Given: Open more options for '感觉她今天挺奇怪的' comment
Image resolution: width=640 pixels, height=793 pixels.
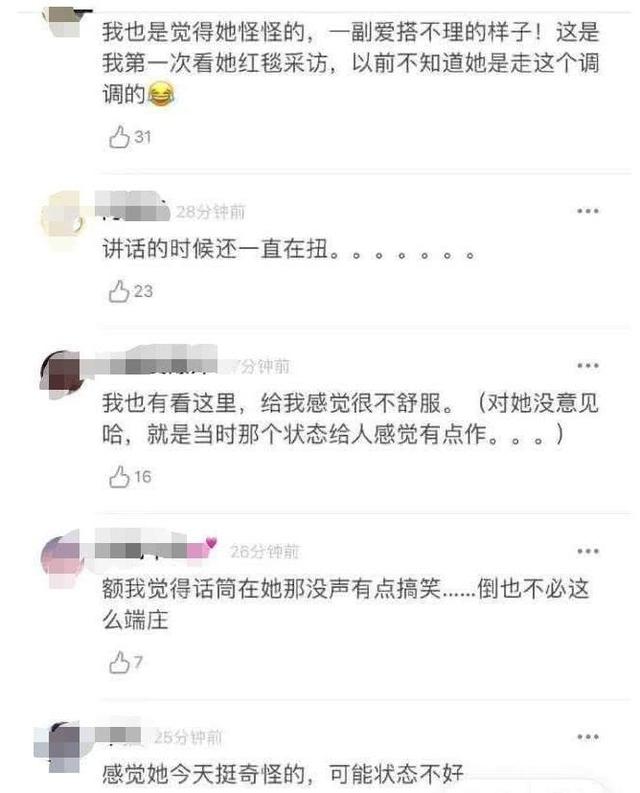Looking at the screenshot, I should click(x=589, y=737).
